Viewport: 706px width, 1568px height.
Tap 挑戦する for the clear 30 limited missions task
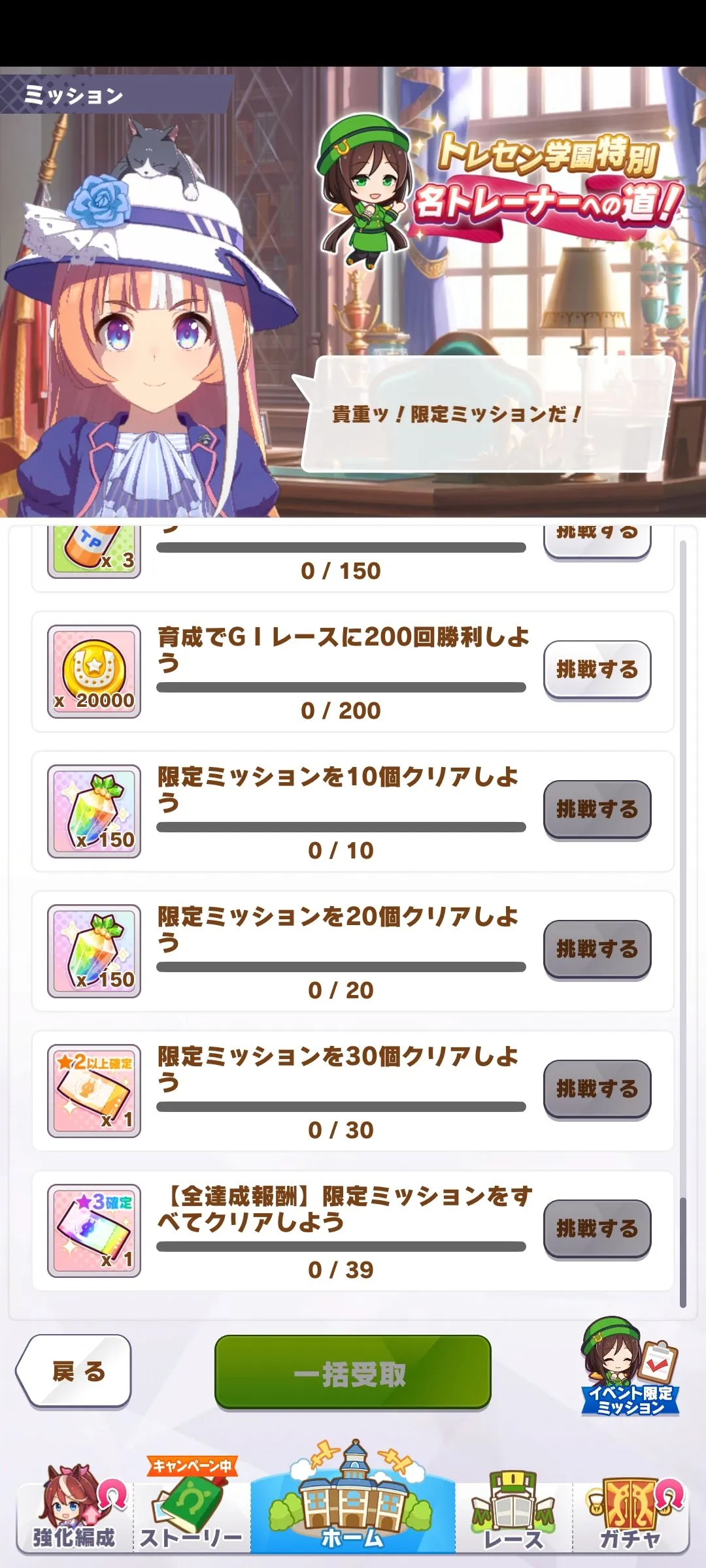[597, 1088]
